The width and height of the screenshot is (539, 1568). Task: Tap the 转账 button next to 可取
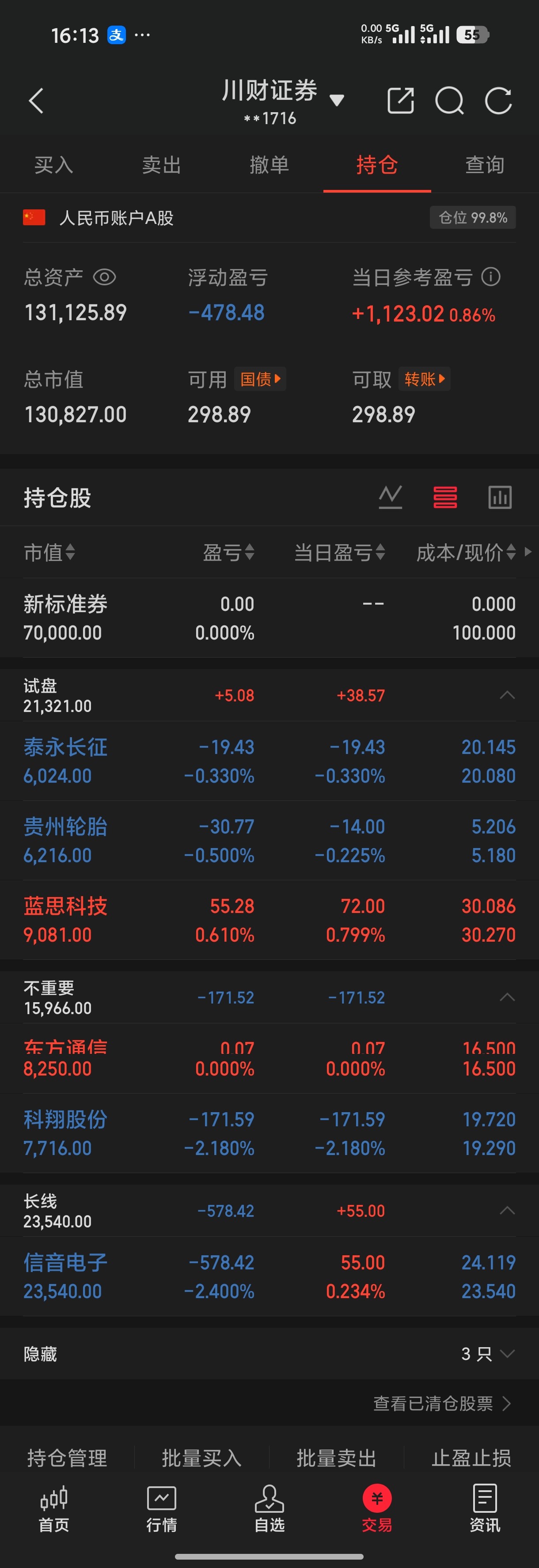pyautogui.click(x=425, y=379)
